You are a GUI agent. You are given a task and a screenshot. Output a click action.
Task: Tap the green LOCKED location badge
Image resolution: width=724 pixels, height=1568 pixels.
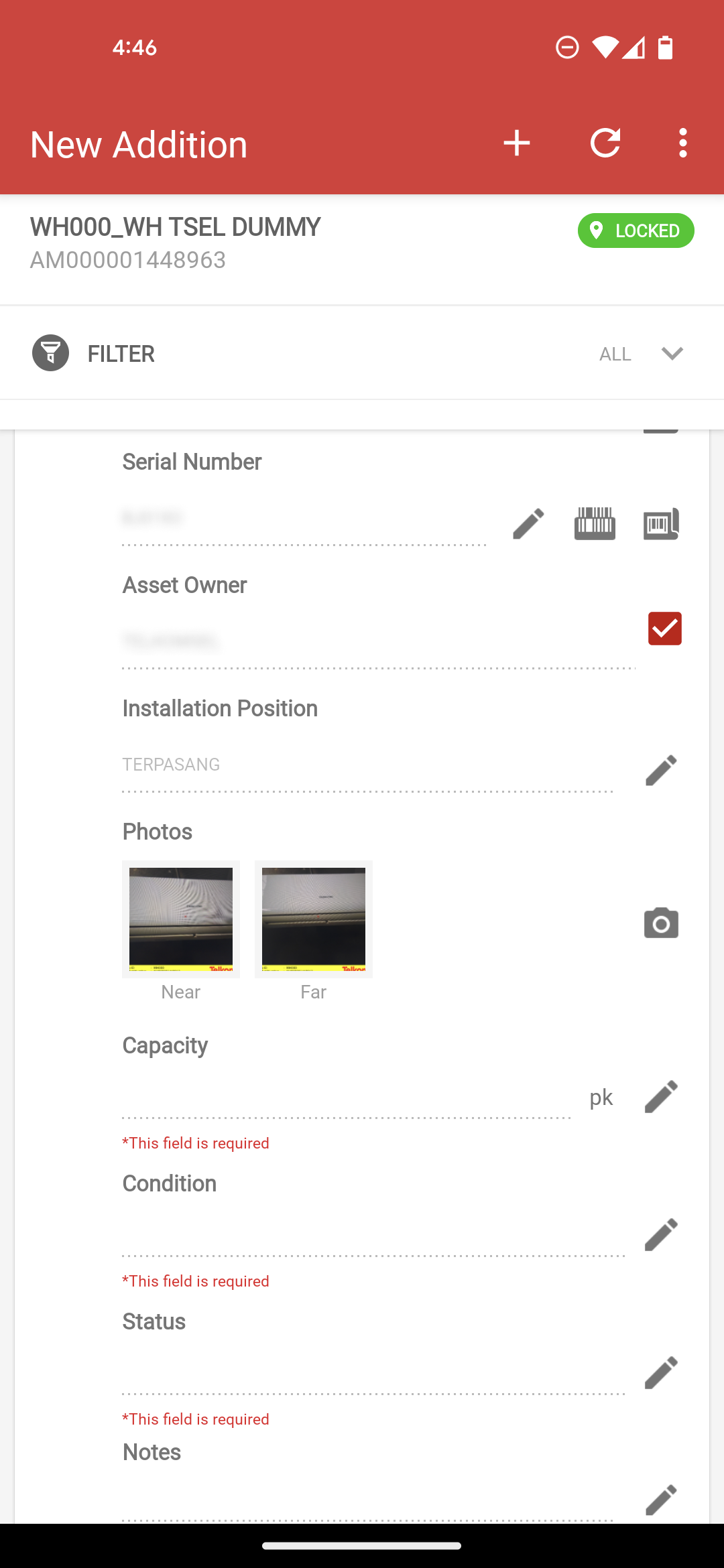[x=636, y=231]
